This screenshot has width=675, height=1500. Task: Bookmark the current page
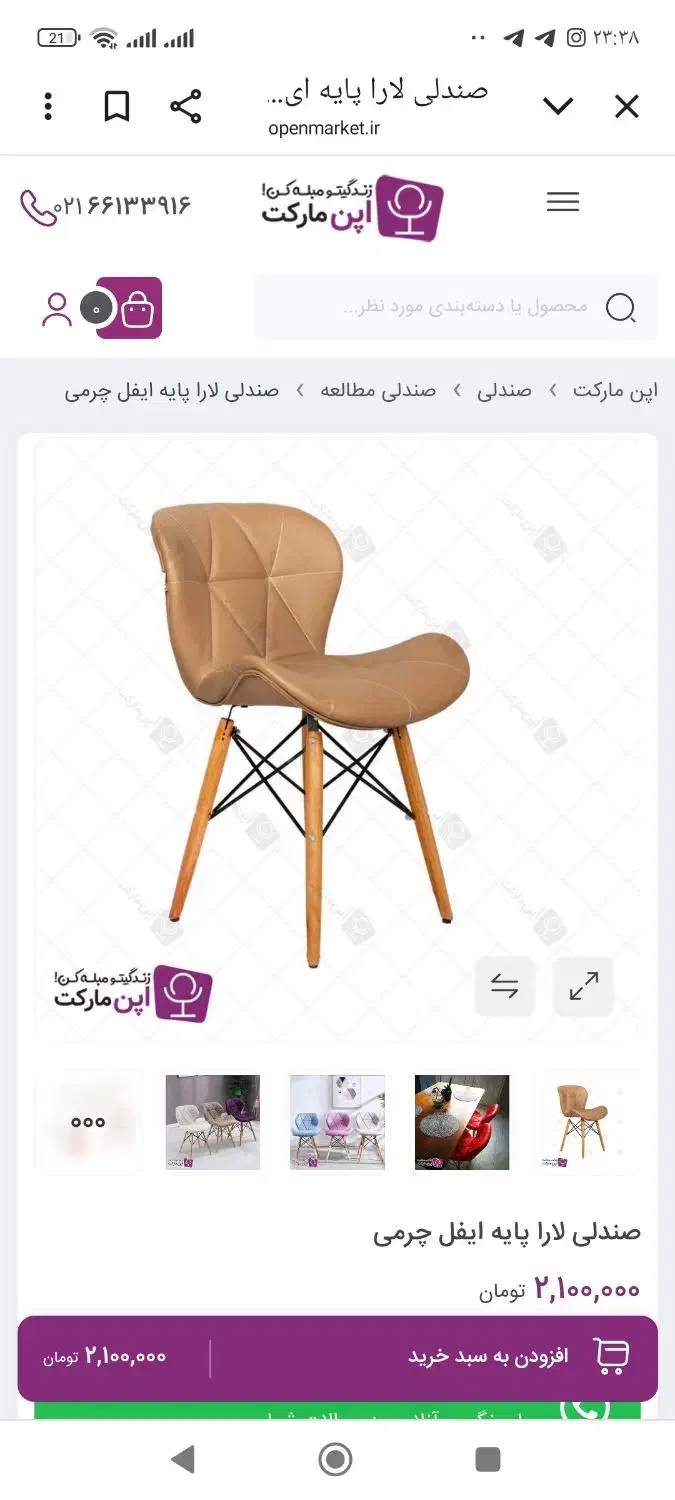click(x=117, y=107)
